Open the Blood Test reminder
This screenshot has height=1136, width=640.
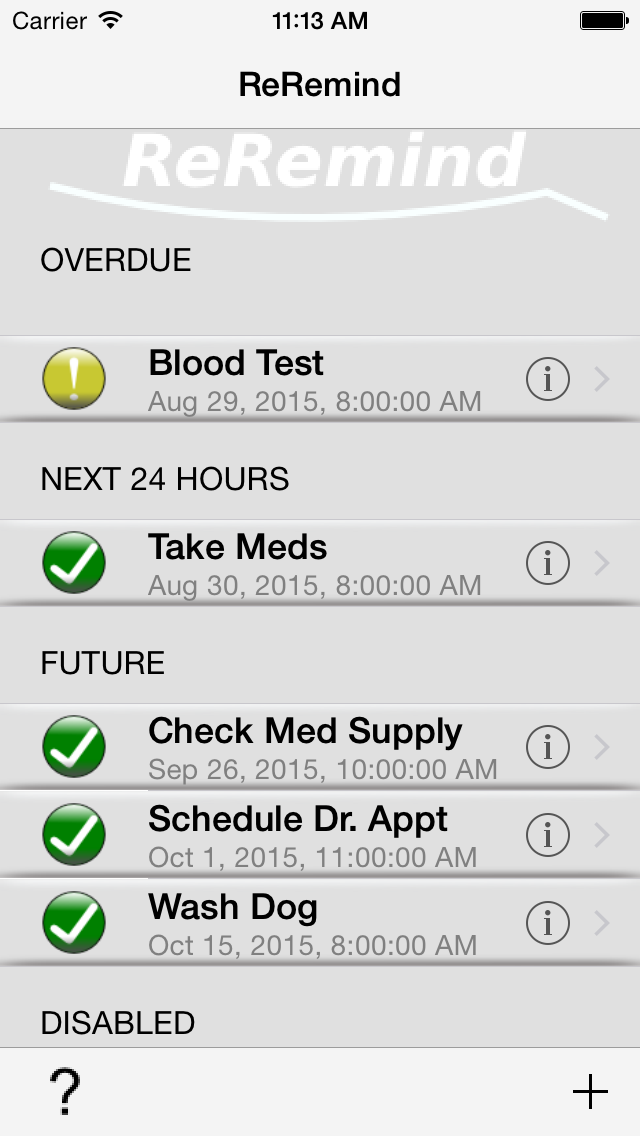320,378
